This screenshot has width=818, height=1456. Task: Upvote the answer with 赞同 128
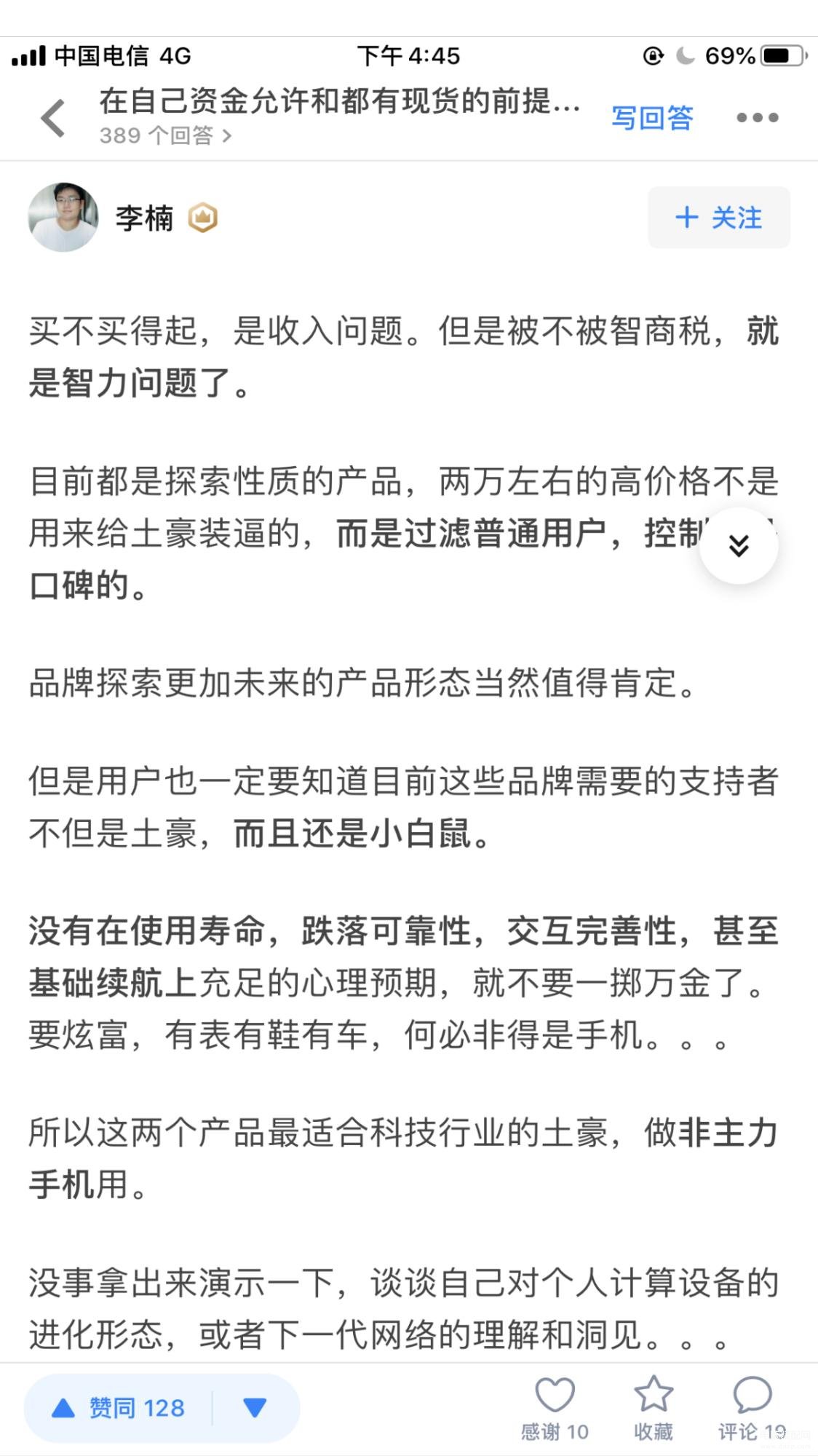(x=119, y=1407)
